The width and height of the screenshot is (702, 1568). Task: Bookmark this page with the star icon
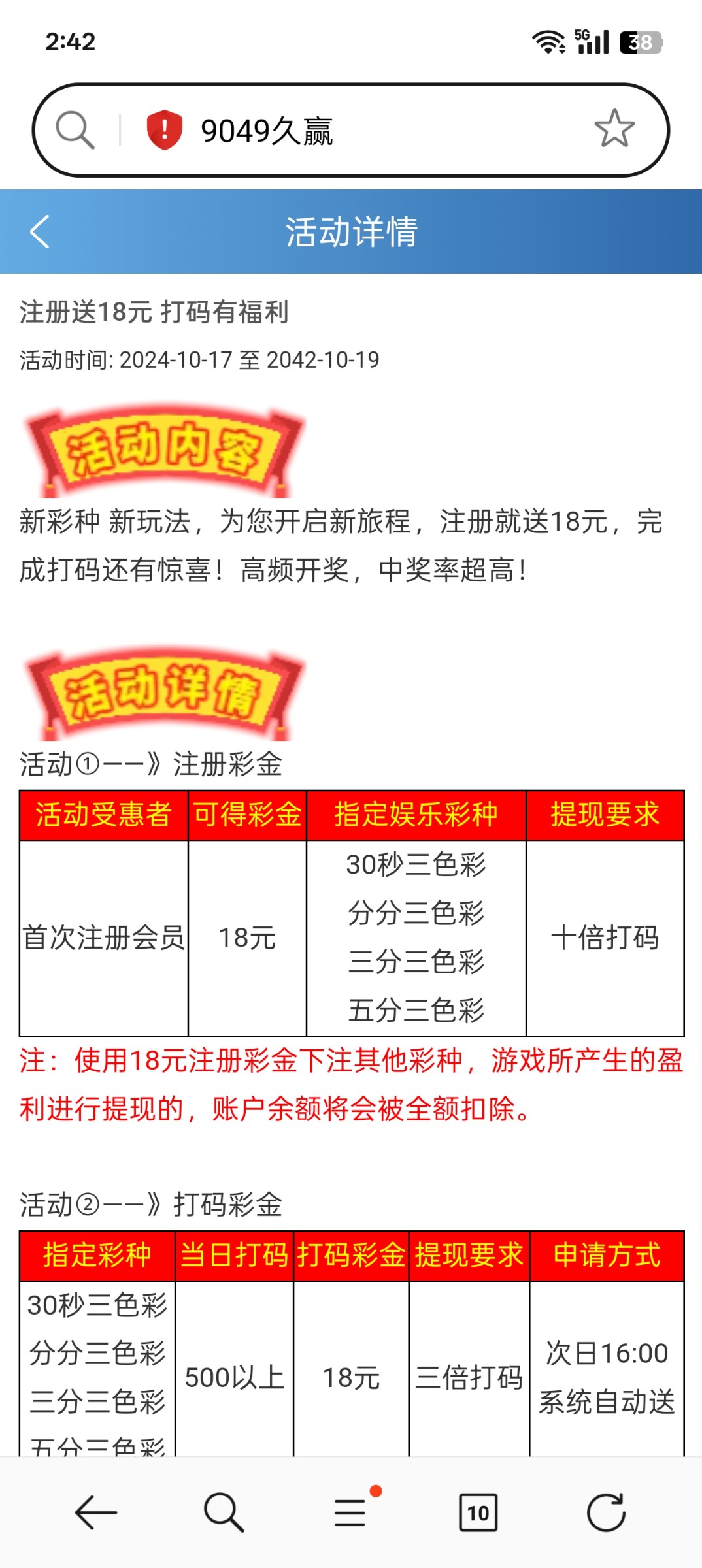(x=614, y=129)
